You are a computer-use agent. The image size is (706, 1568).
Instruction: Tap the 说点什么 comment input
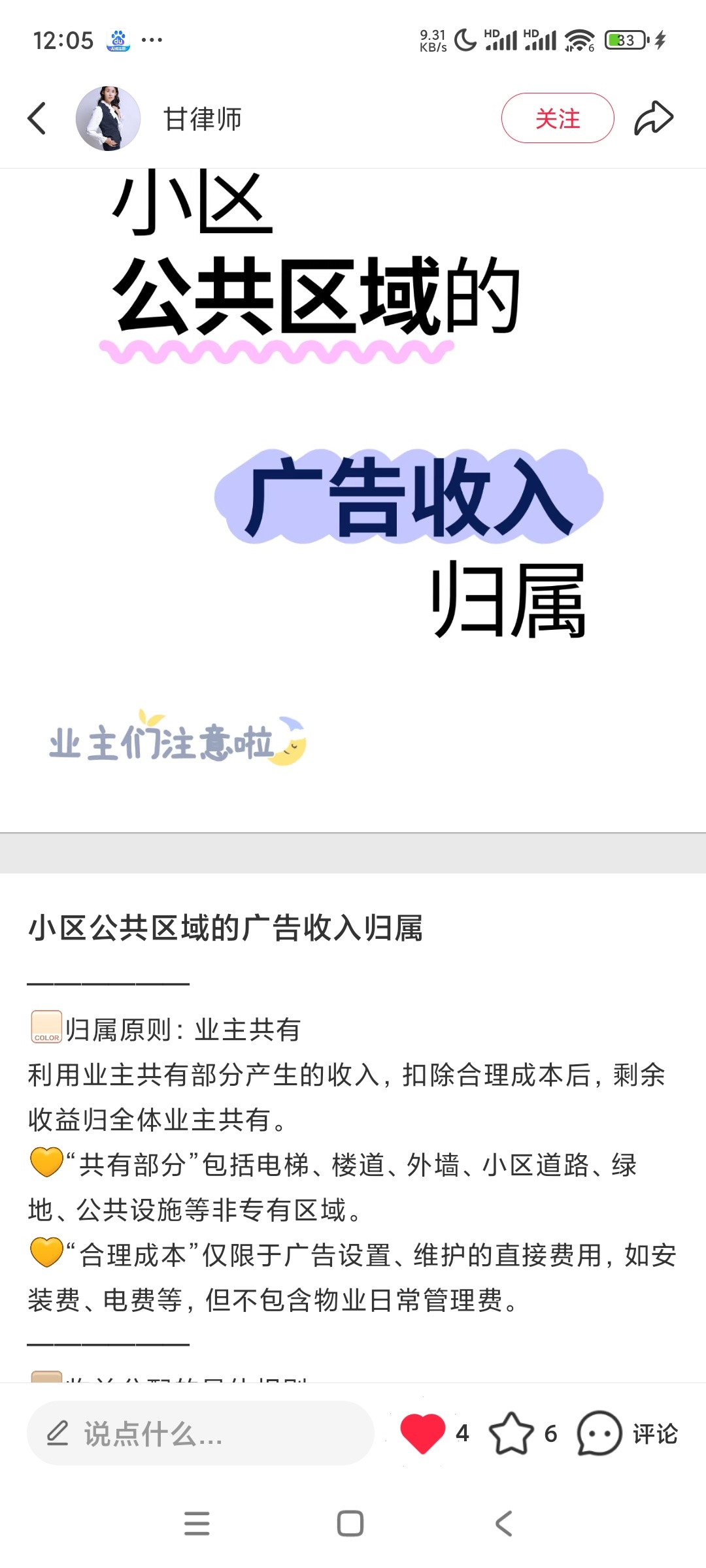pyautogui.click(x=200, y=1433)
